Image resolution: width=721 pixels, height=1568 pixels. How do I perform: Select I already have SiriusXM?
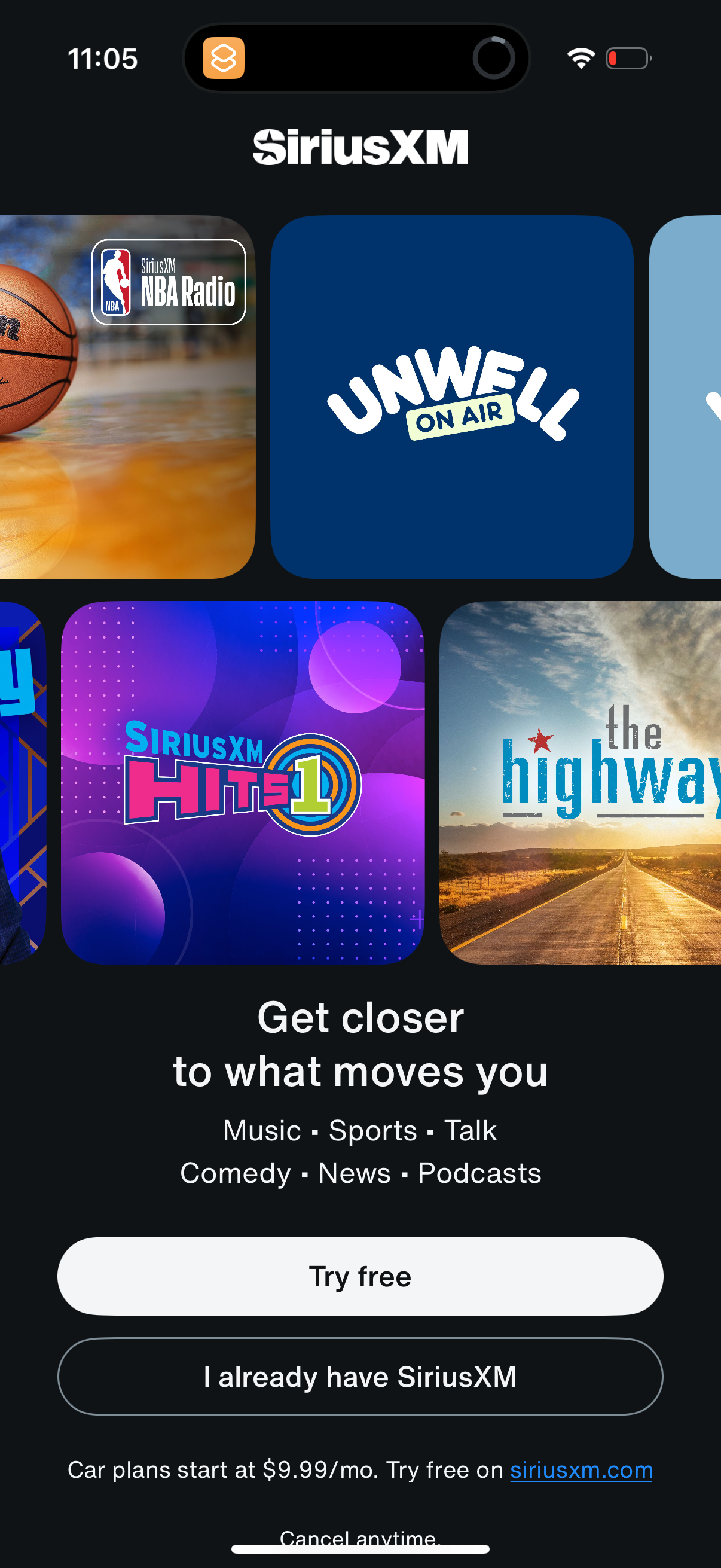click(360, 1377)
